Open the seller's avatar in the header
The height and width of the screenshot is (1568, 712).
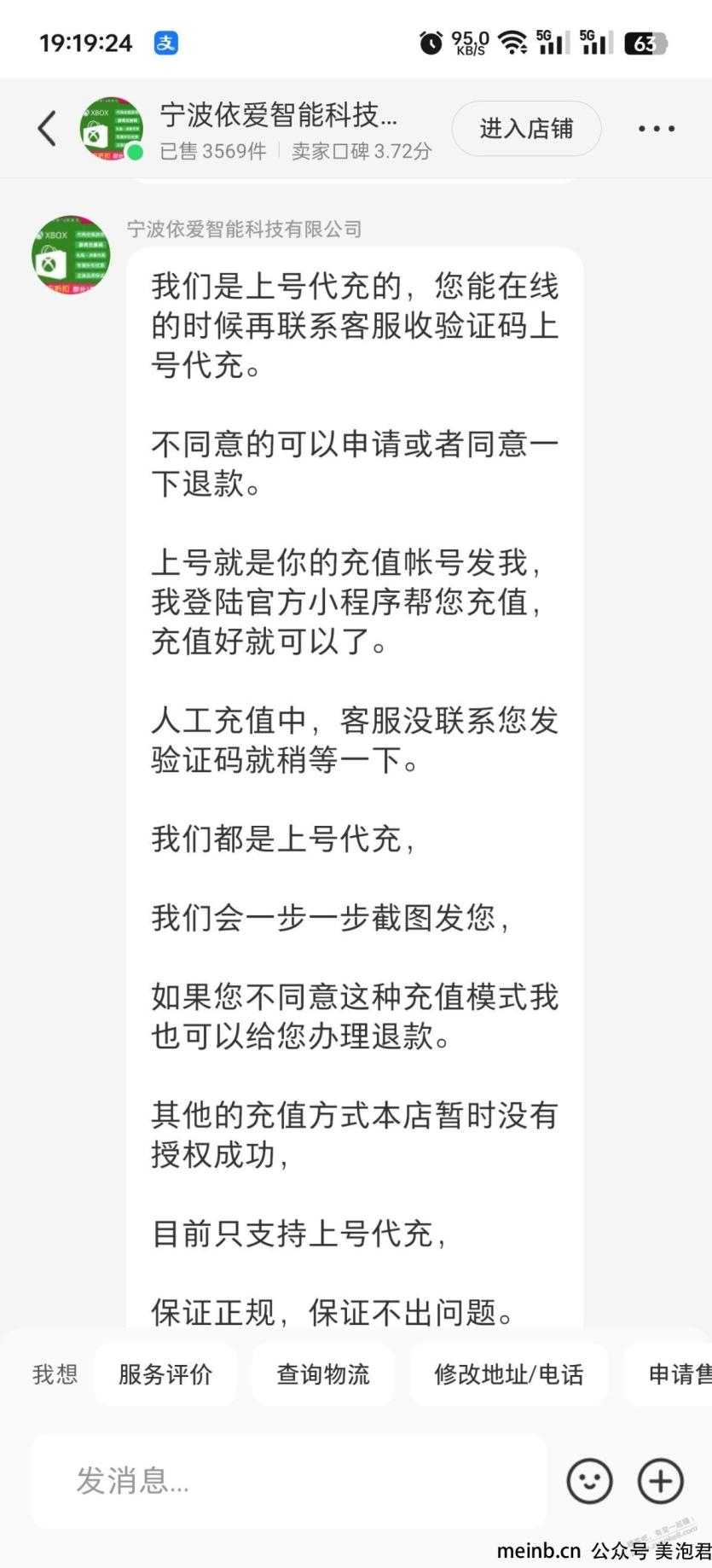pyautogui.click(x=112, y=129)
